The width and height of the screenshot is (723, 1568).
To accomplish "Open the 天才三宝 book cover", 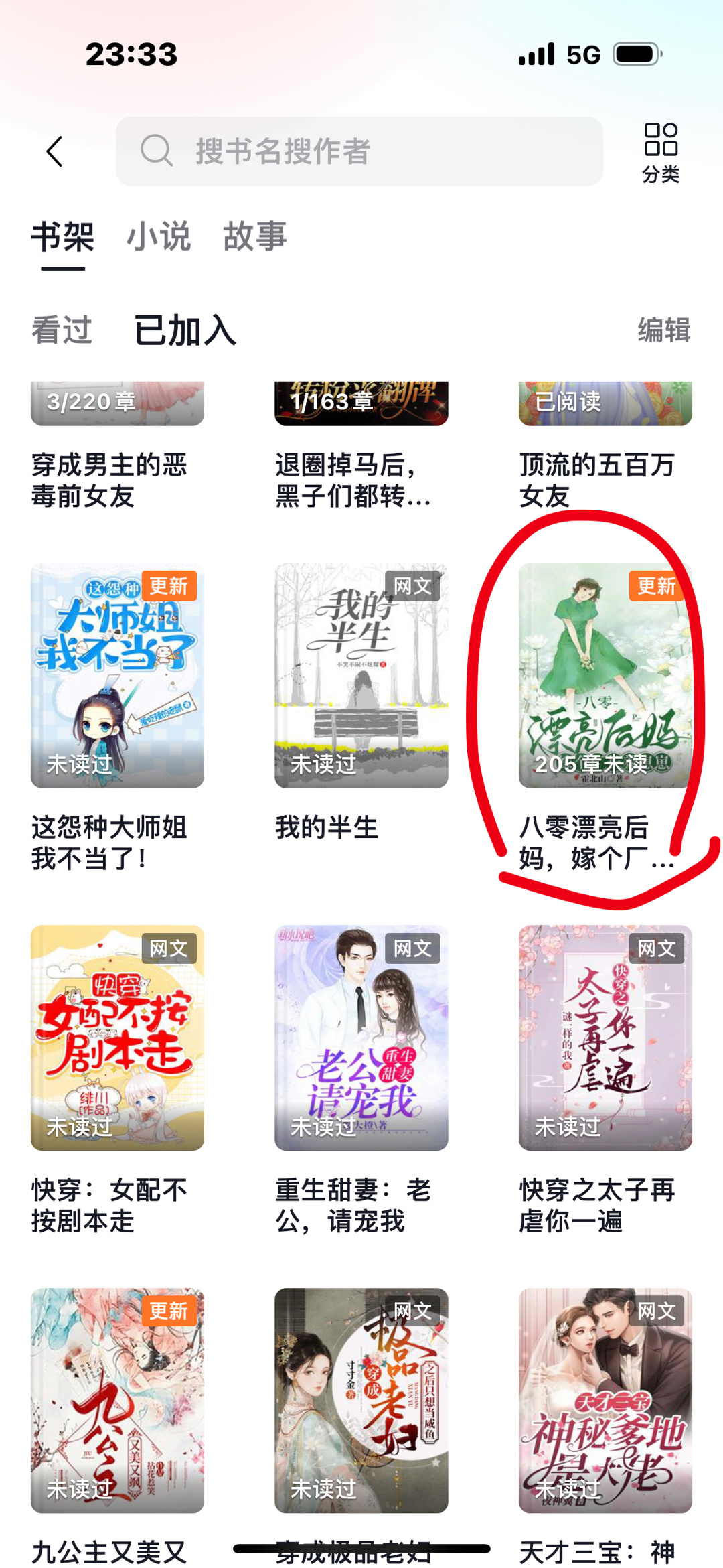I will pos(605,1400).
